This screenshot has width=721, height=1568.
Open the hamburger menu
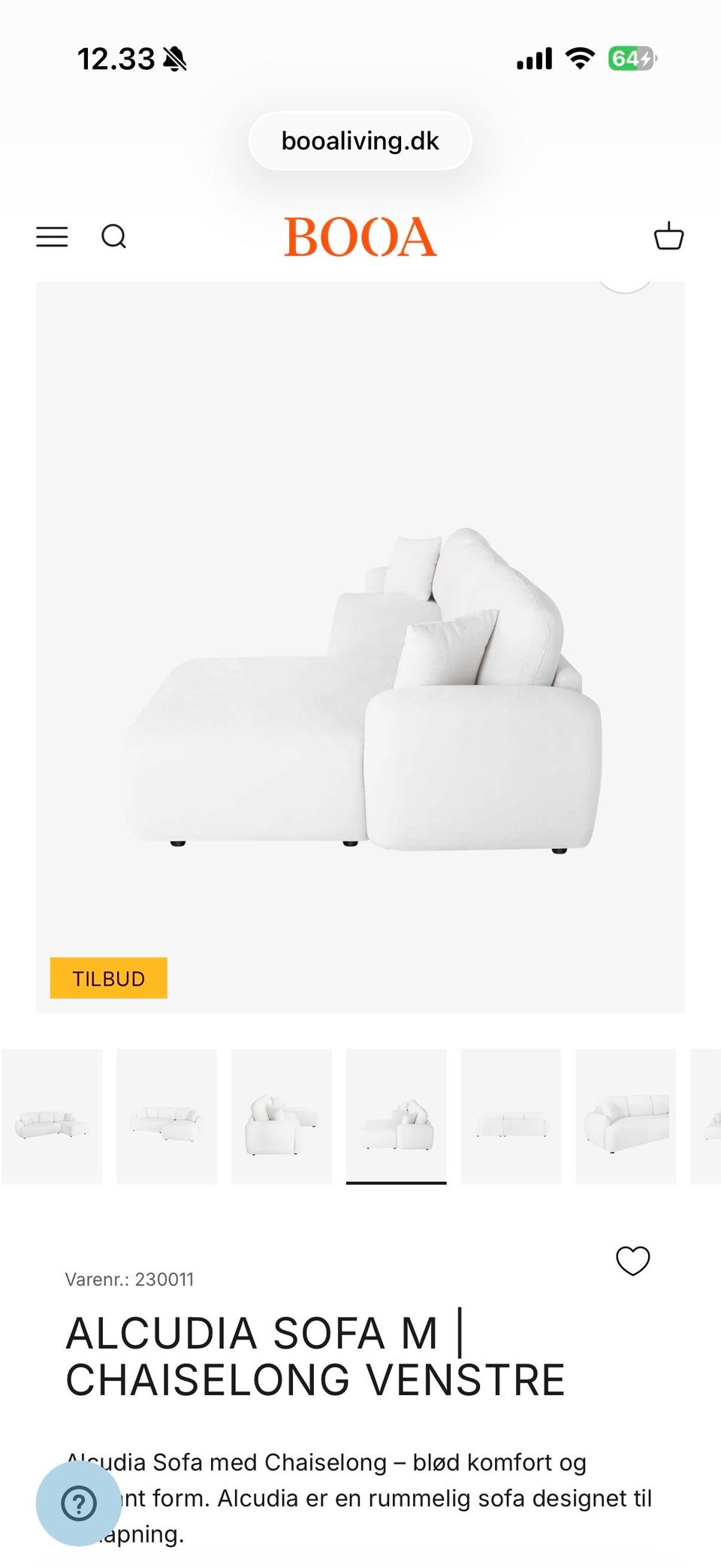click(52, 237)
